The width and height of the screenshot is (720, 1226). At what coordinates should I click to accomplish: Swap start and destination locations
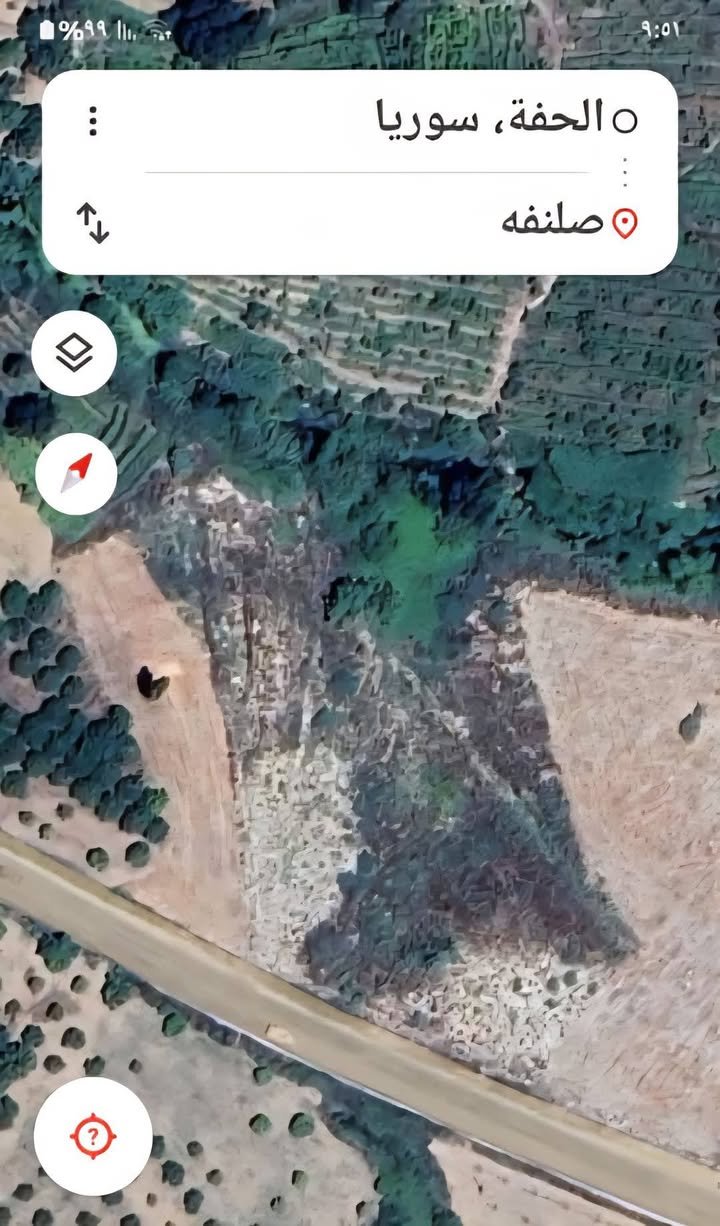point(93,222)
